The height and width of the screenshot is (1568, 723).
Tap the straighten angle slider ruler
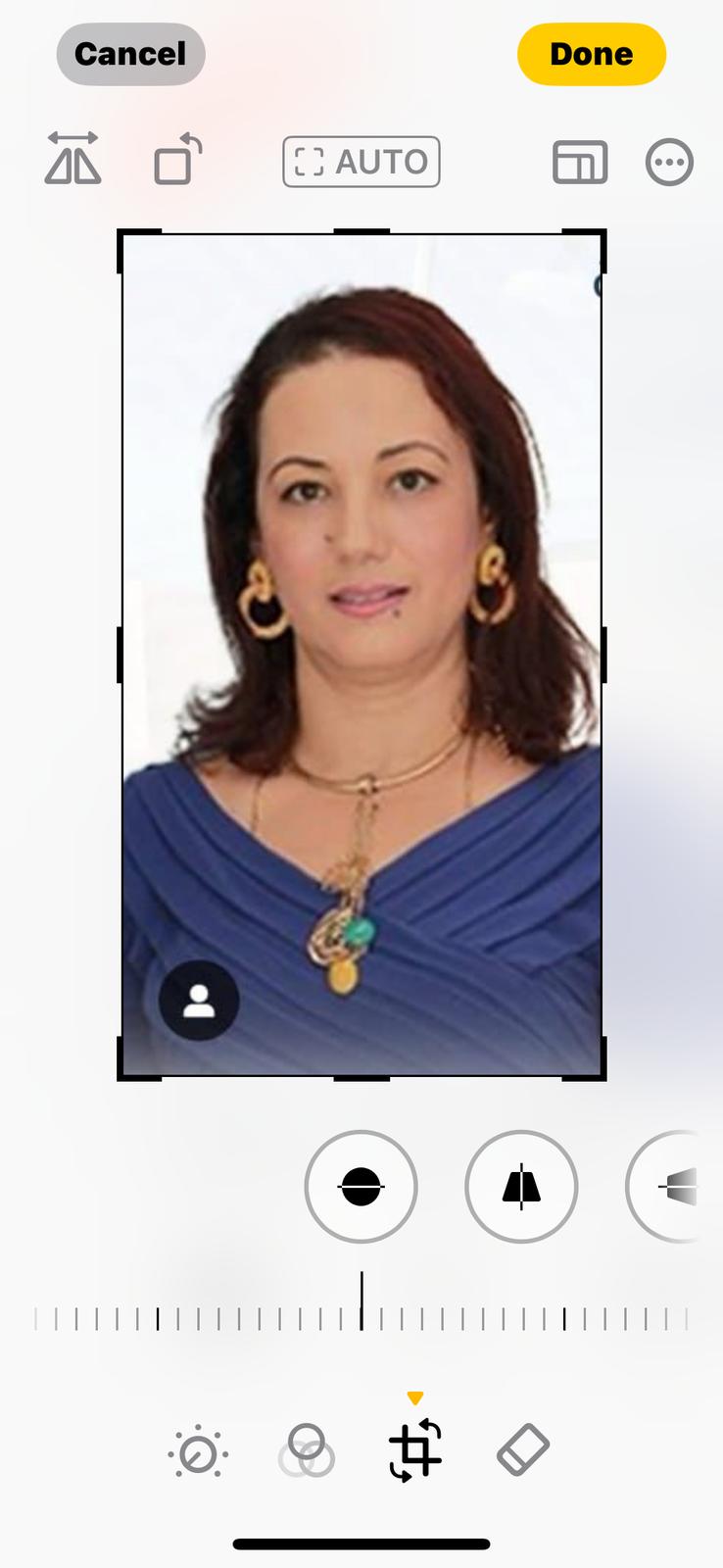click(x=361, y=1317)
